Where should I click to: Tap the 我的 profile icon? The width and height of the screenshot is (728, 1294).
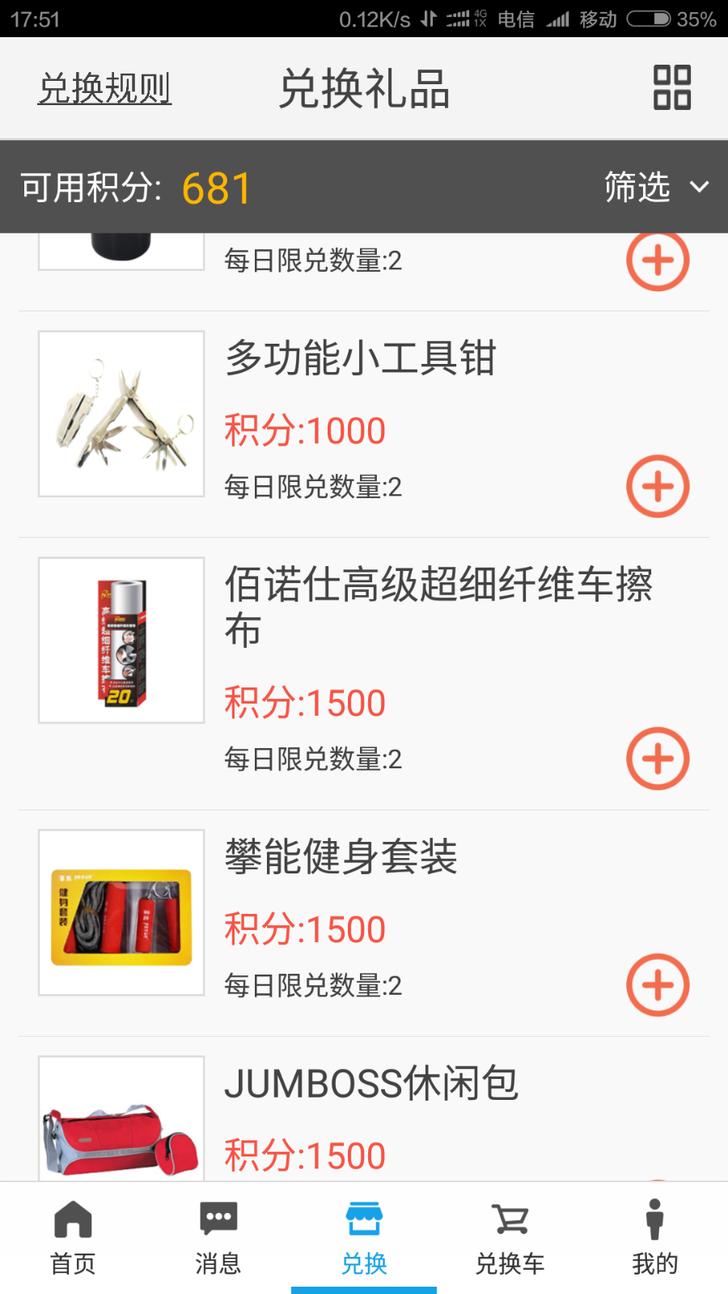[x=656, y=1237]
